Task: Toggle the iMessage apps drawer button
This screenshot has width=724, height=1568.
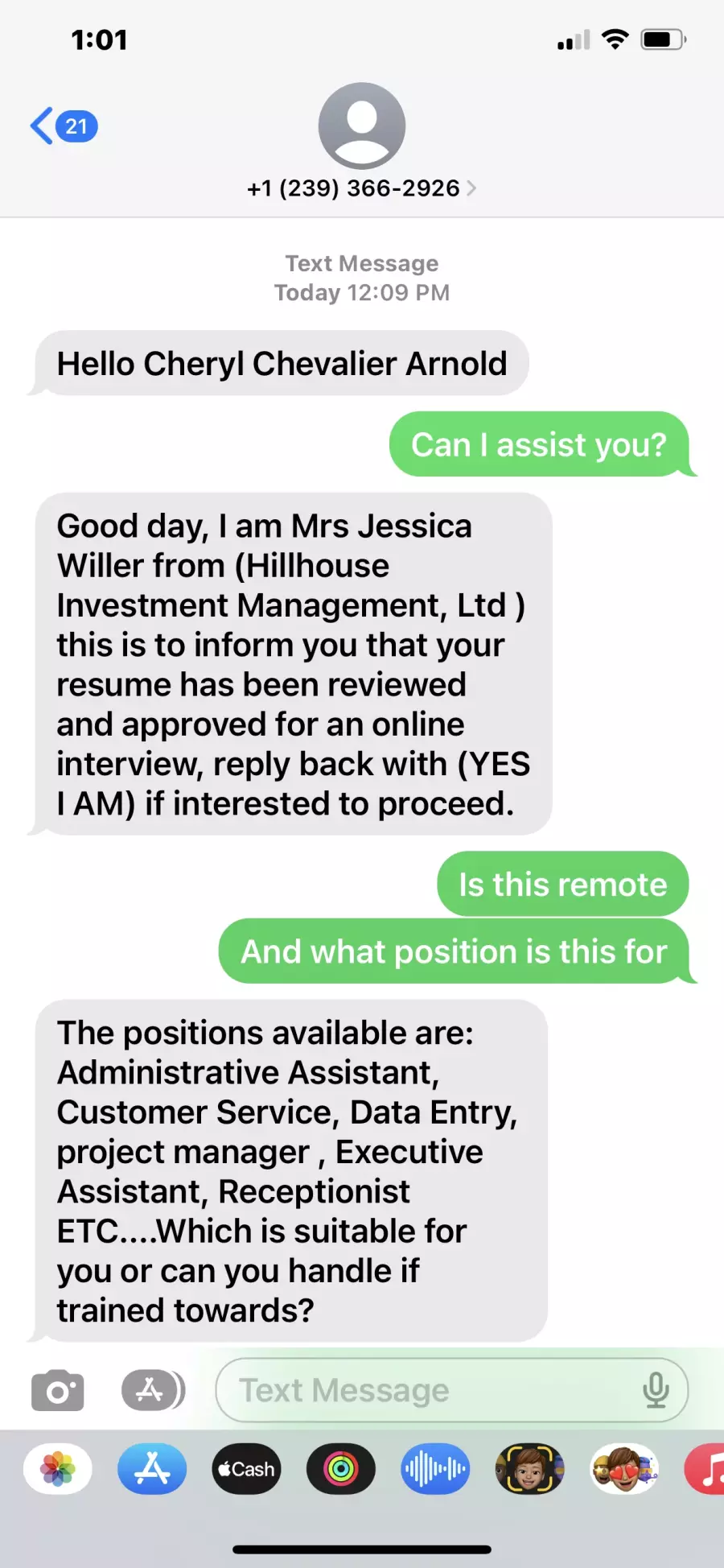Action: pos(153,1390)
